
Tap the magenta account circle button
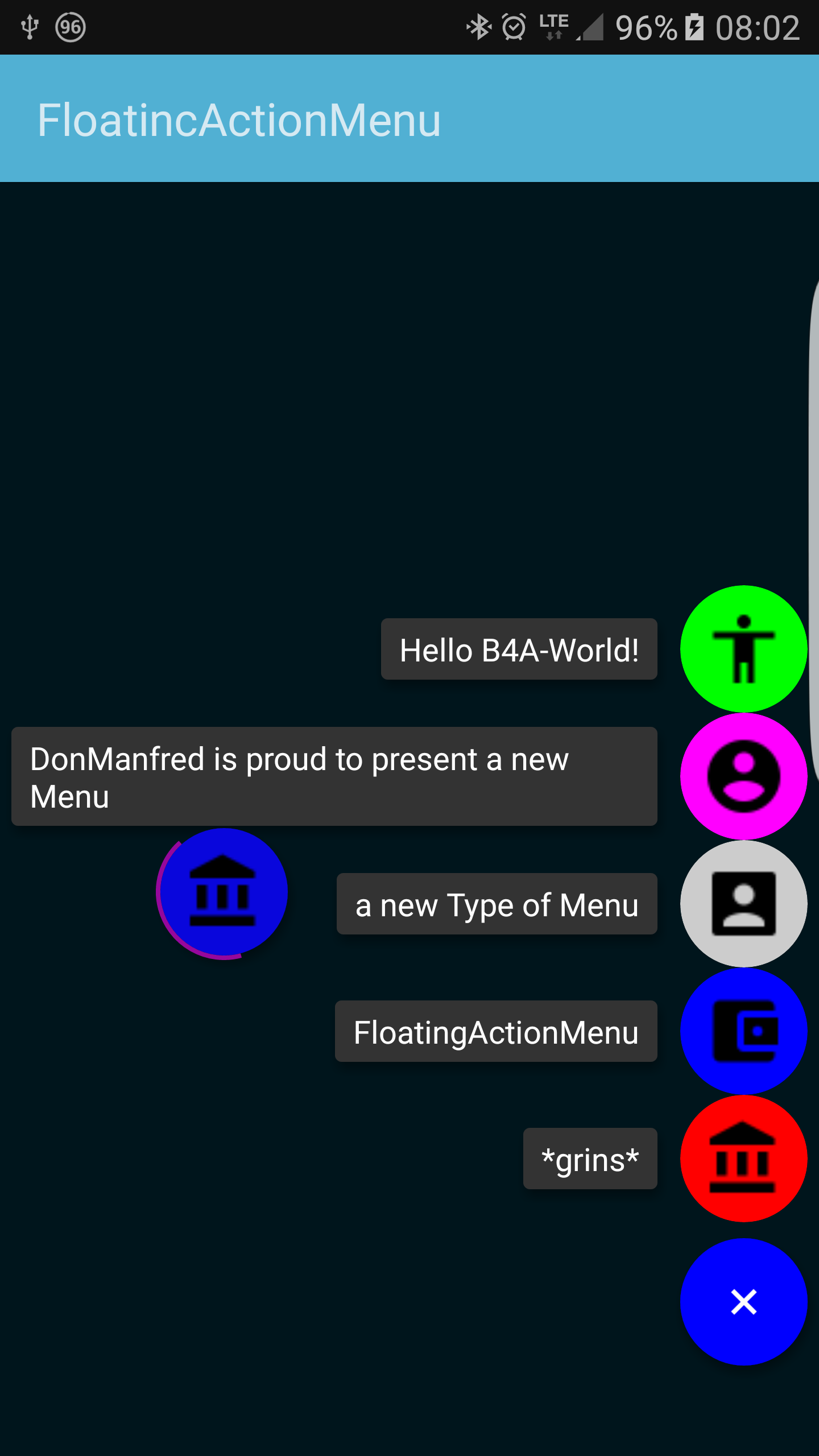743,776
